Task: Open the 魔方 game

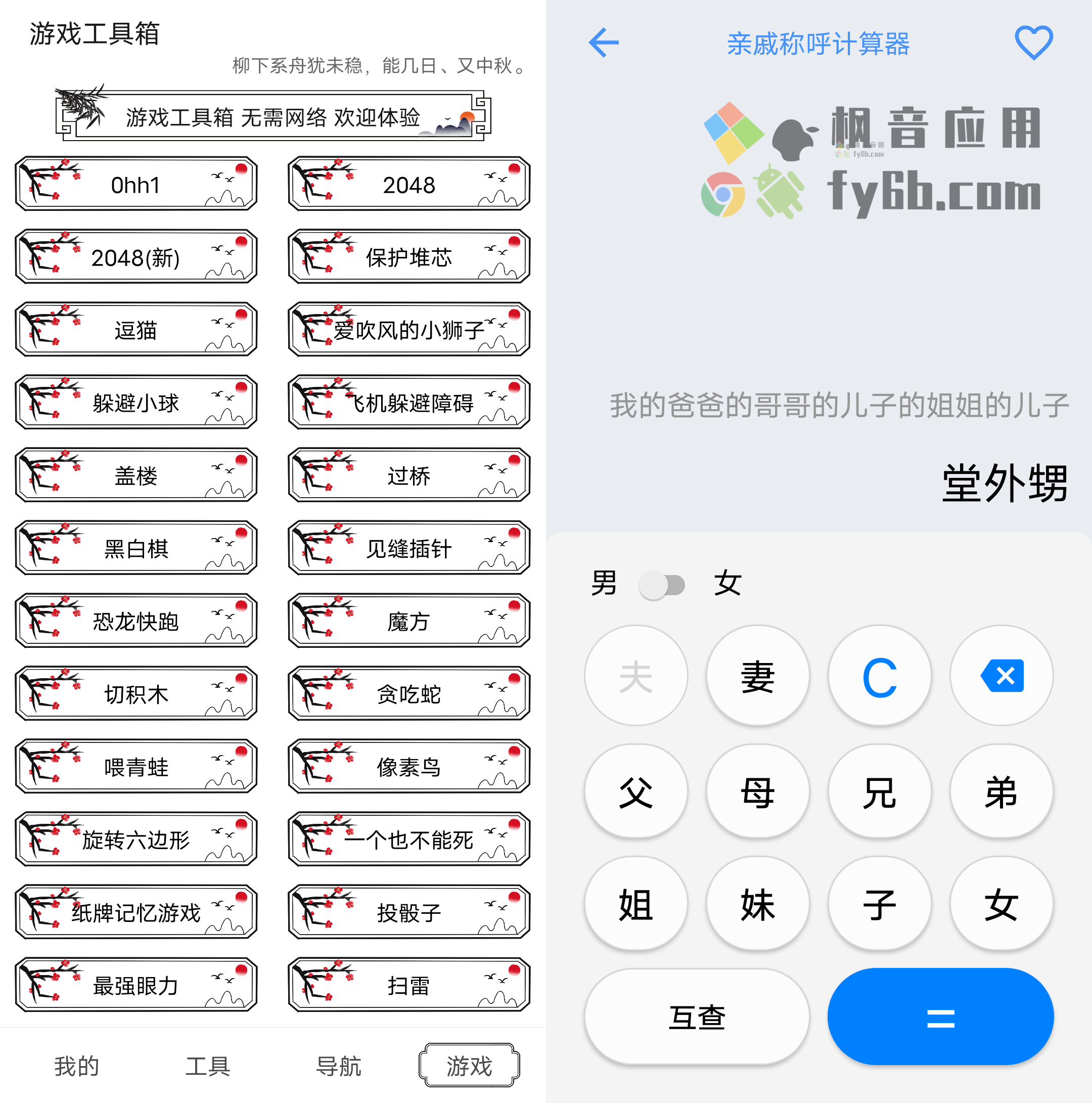Action: [x=408, y=621]
